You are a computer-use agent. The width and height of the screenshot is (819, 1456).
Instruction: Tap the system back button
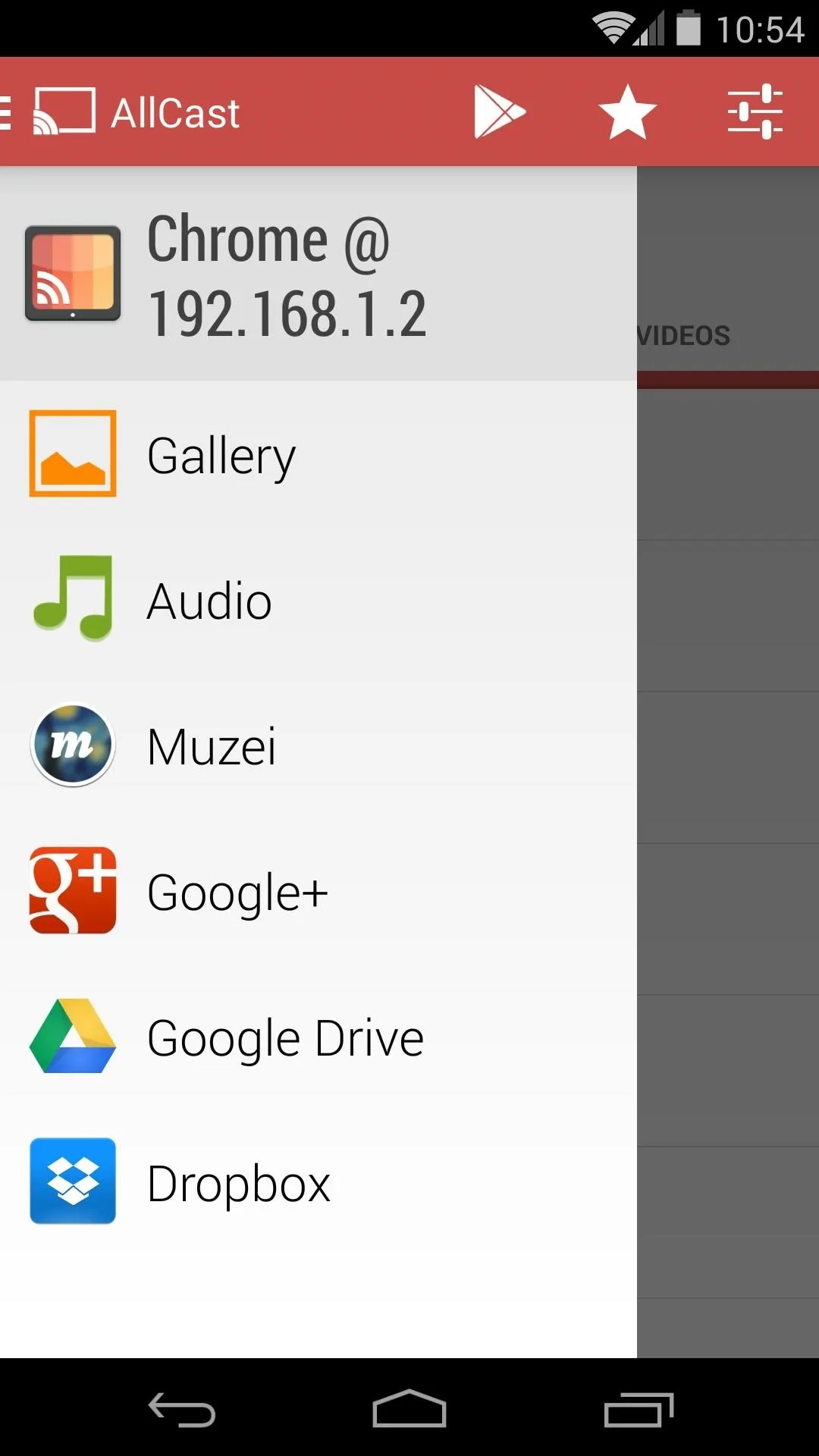pyautogui.click(x=182, y=1409)
